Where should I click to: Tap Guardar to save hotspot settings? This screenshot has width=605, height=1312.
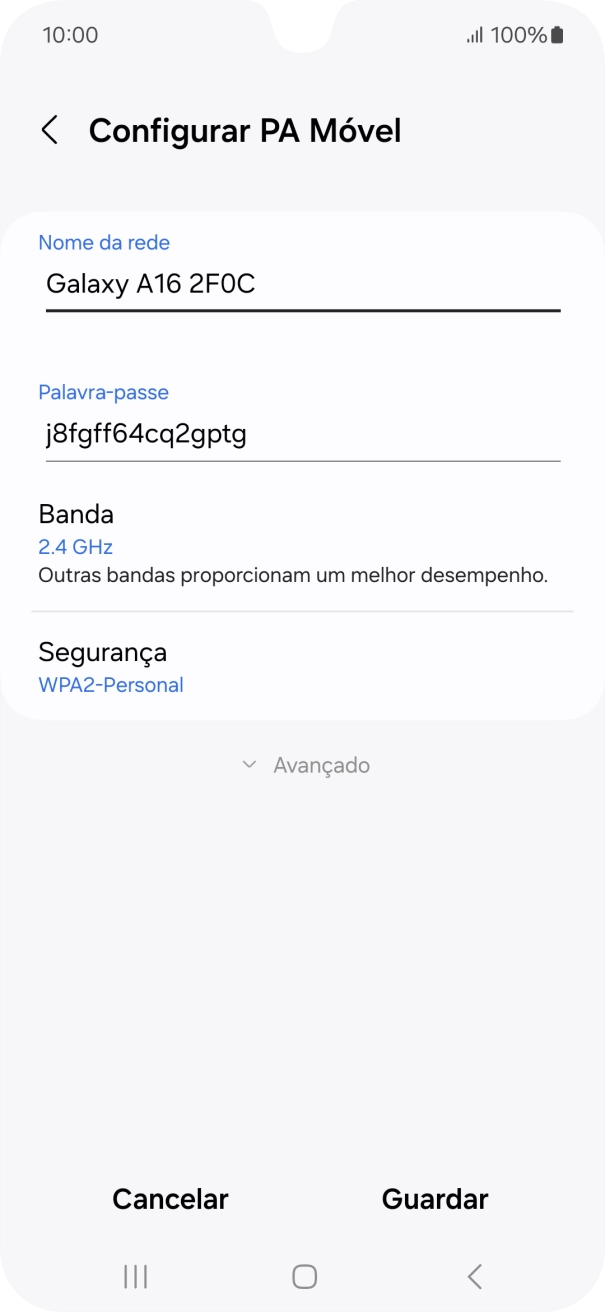coord(435,1199)
